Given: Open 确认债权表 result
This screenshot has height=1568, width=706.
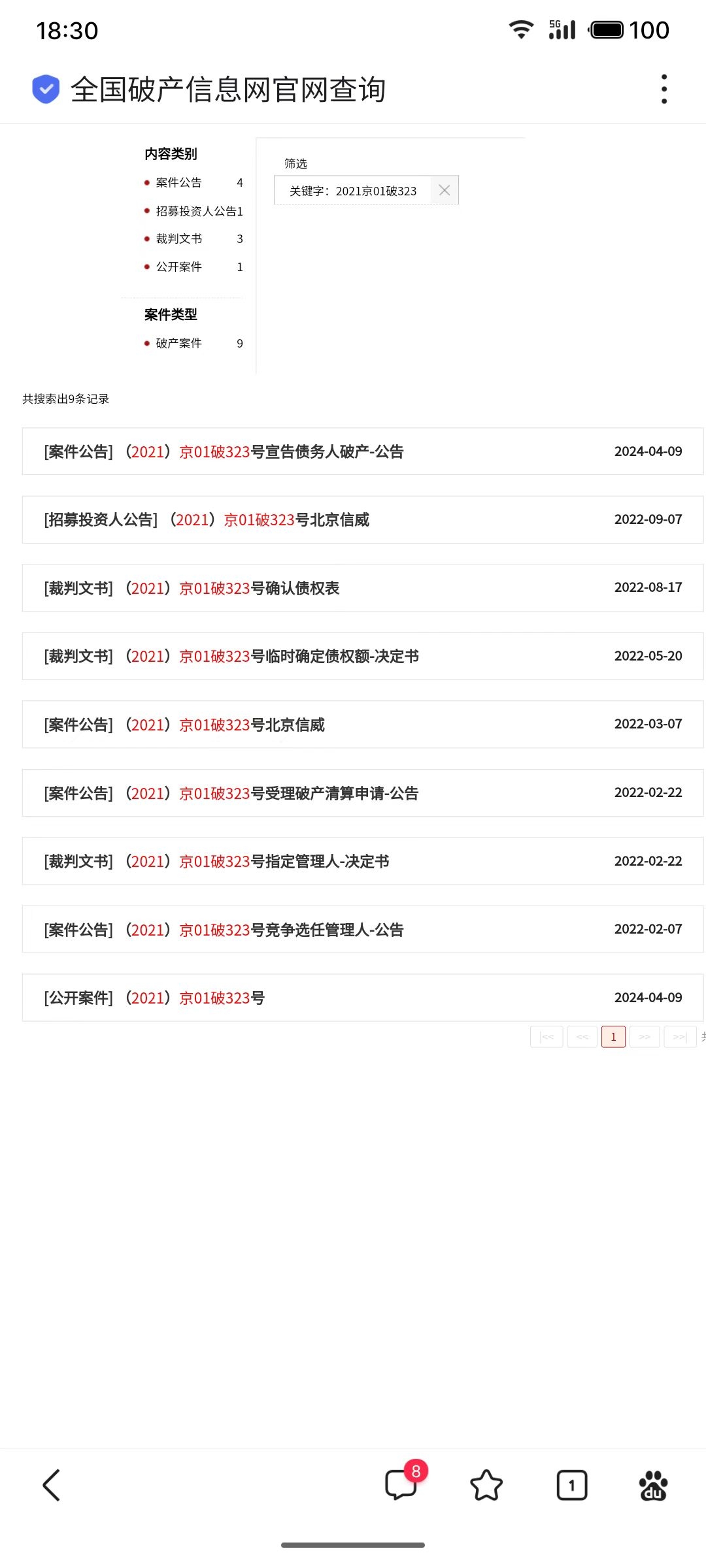Looking at the screenshot, I should [363, 588].
